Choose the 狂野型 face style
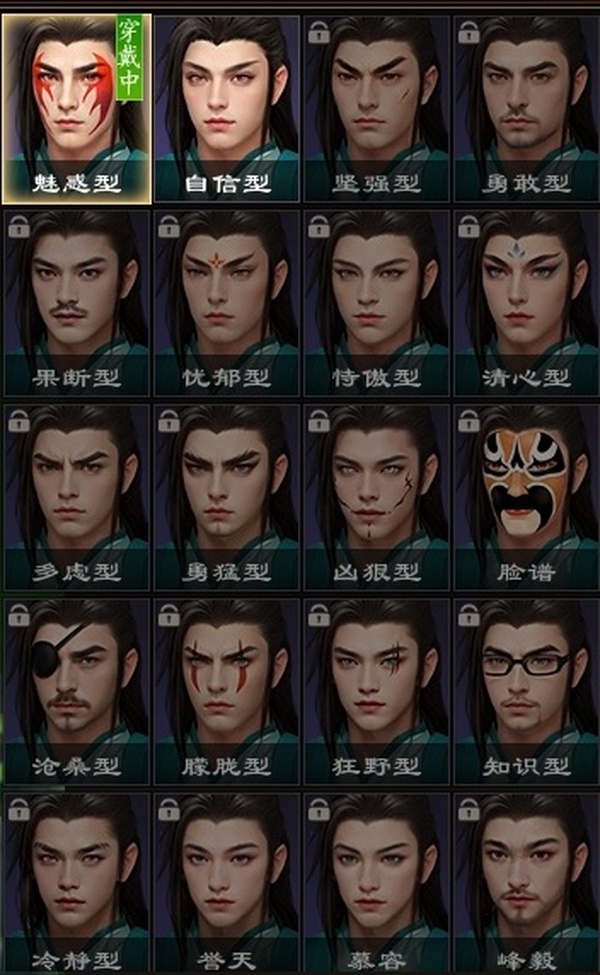This screenshot has width=600, height=975. (376, 690)
